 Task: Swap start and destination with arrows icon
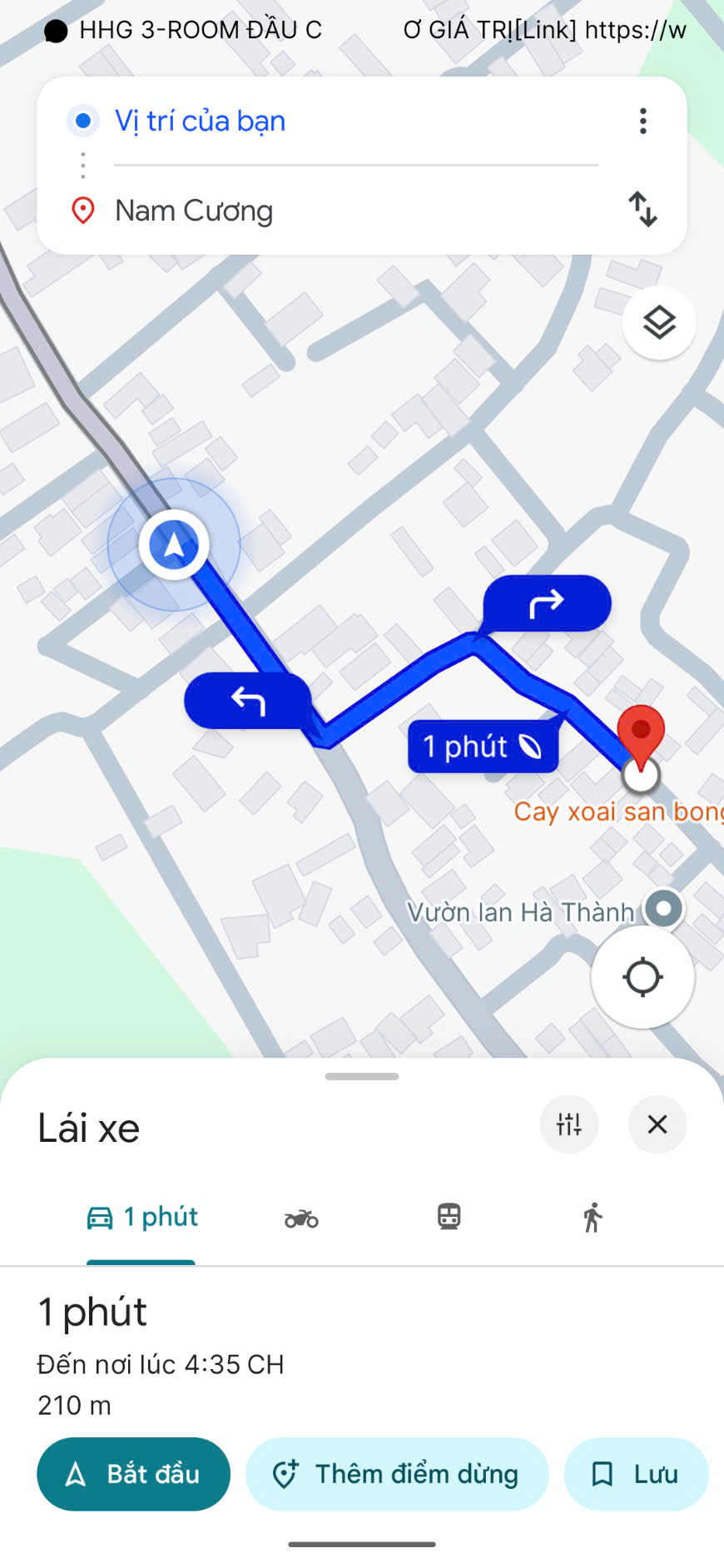(x=643, y=211)
